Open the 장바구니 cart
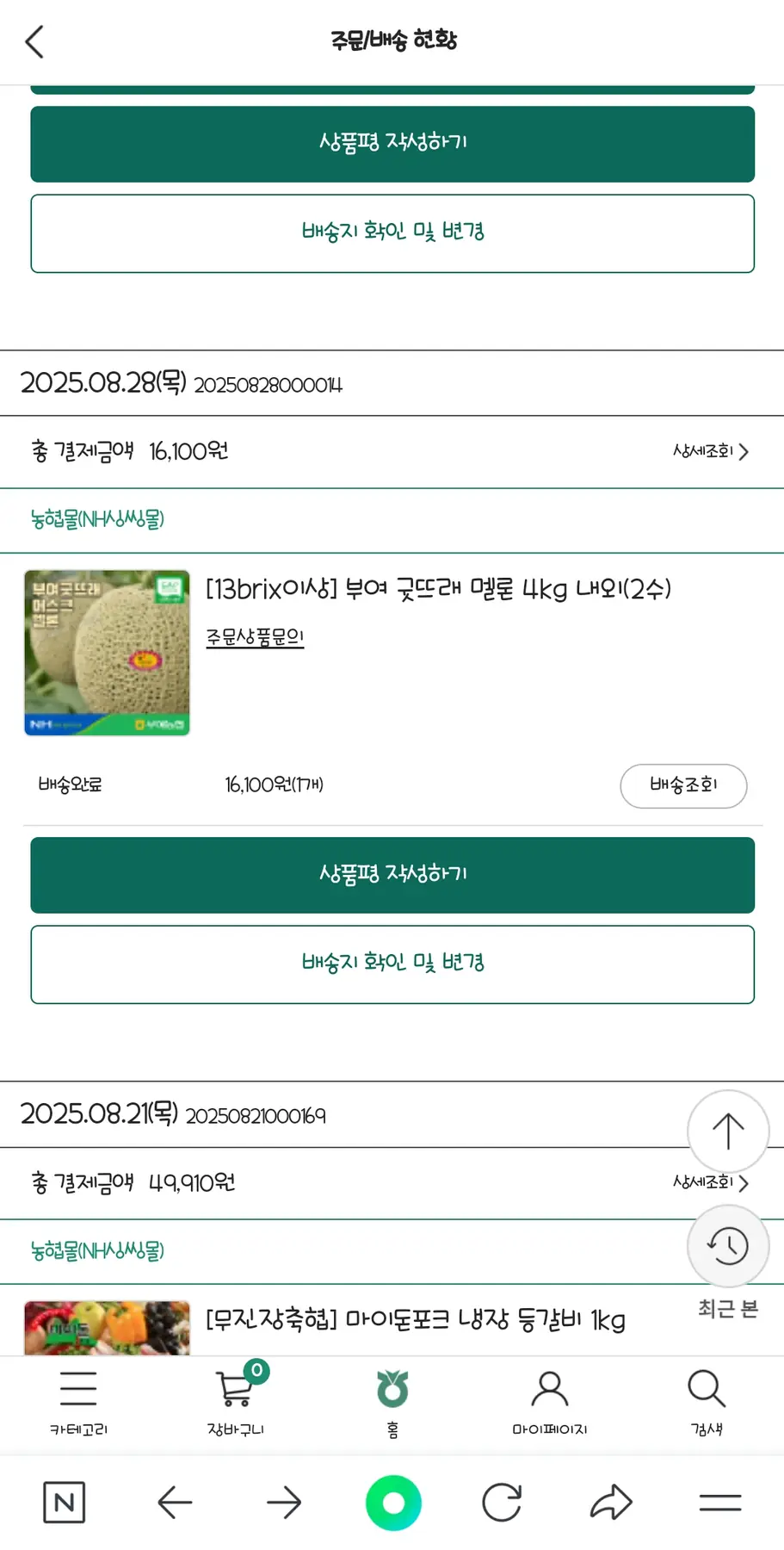The image size is (784, 1550). coord(236,1402)
